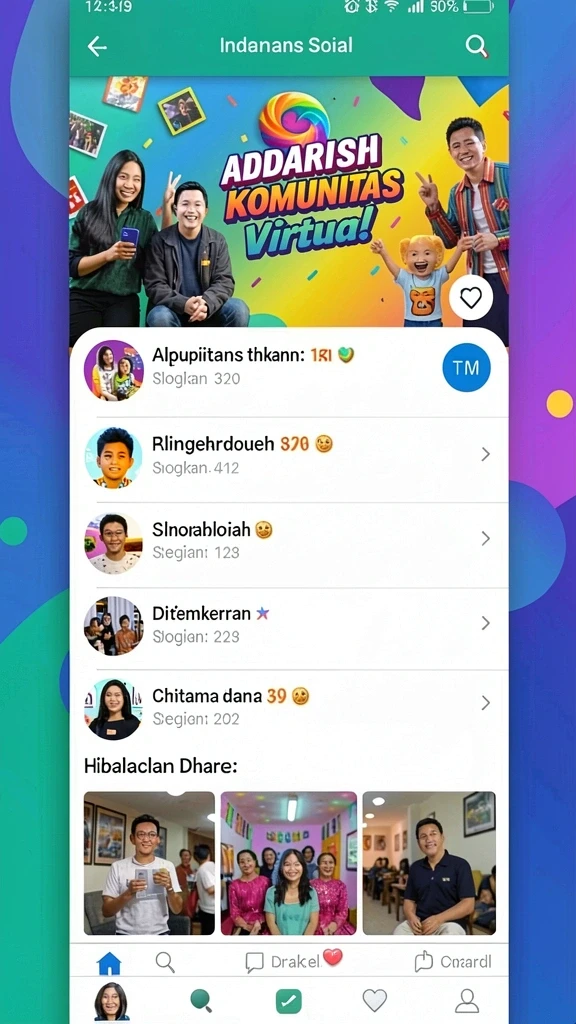Switch to the green checkmark tab
The height and width of the screenshot is (1024, 576).
pos(288,1000)
